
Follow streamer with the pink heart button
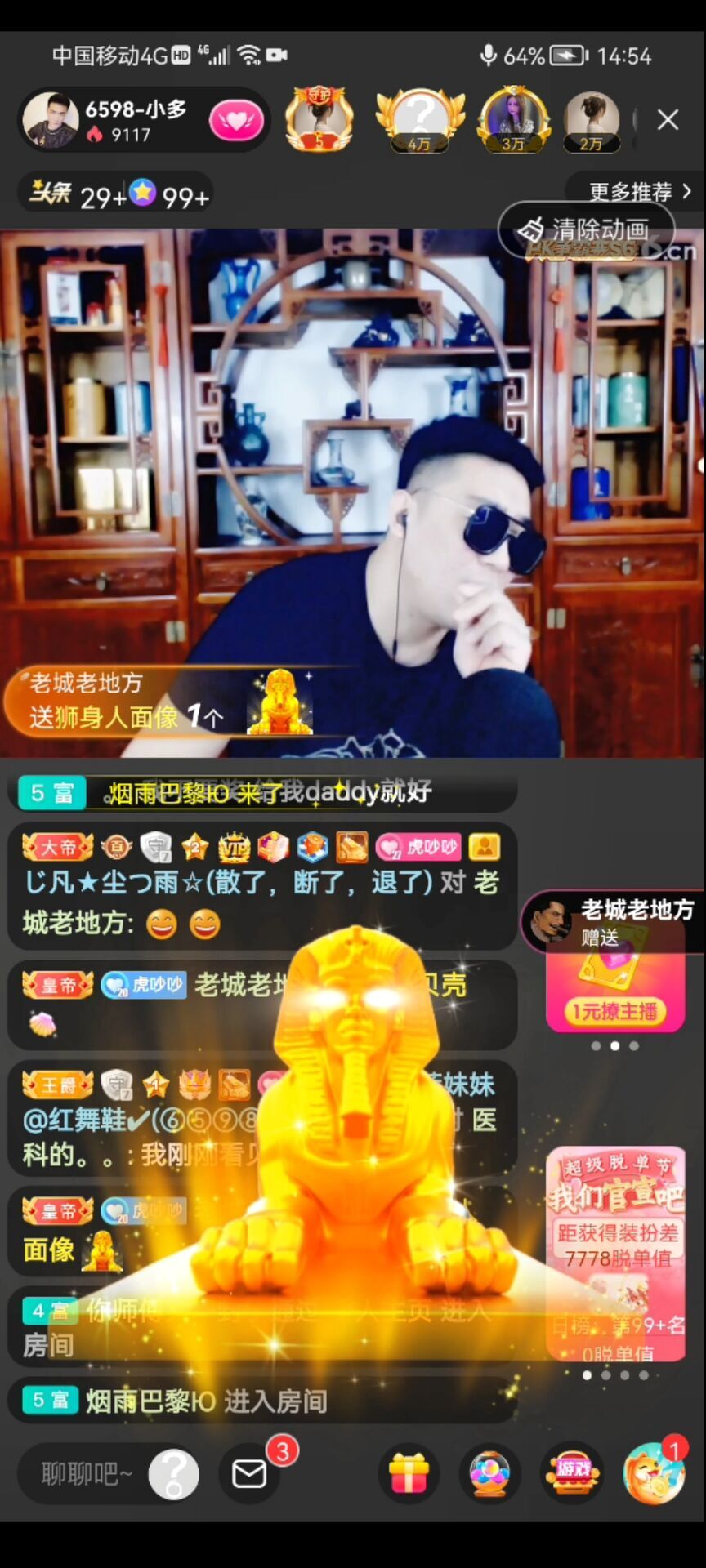coord(236,122)
